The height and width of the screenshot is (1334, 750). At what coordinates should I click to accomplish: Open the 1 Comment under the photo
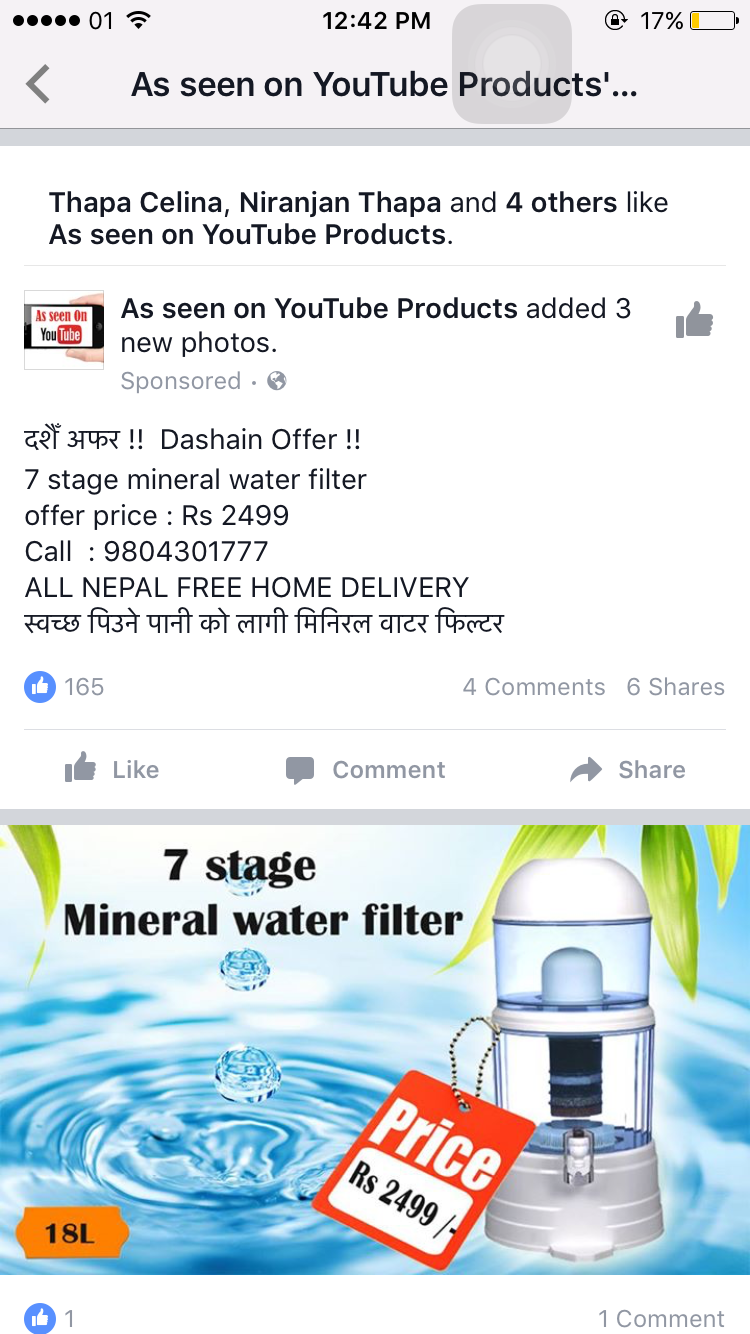pyautogui.click(x=661, y=1318)
